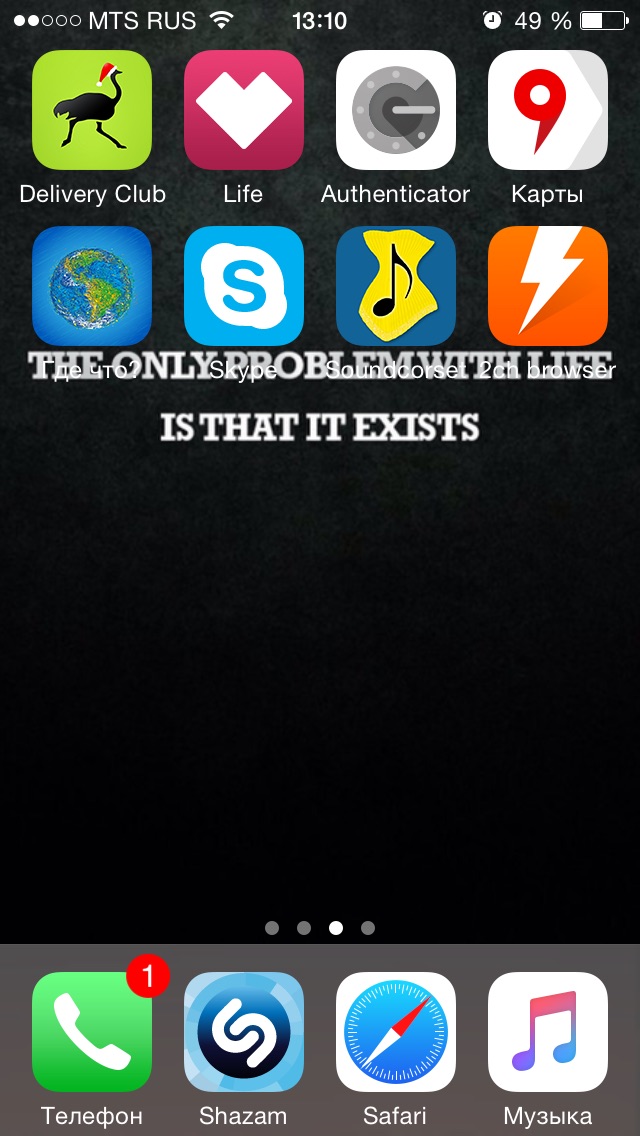Viewport: 640px width, 1136px height.
Task: Launch the Где что? globe app
Action: tap(92, 285)
